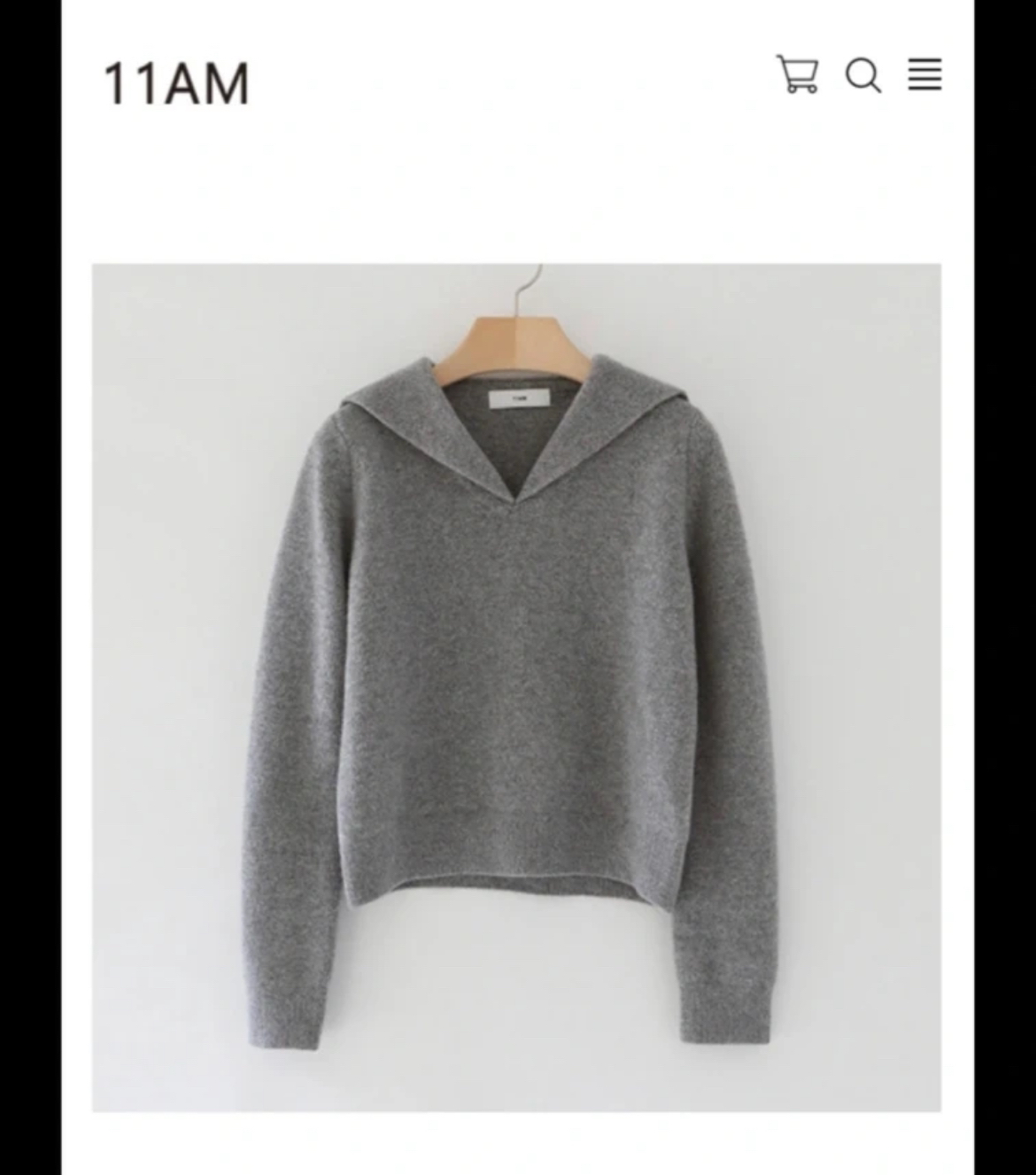
Task: Open the gray sailor collar sweater image
Action: tap(516, 687)
